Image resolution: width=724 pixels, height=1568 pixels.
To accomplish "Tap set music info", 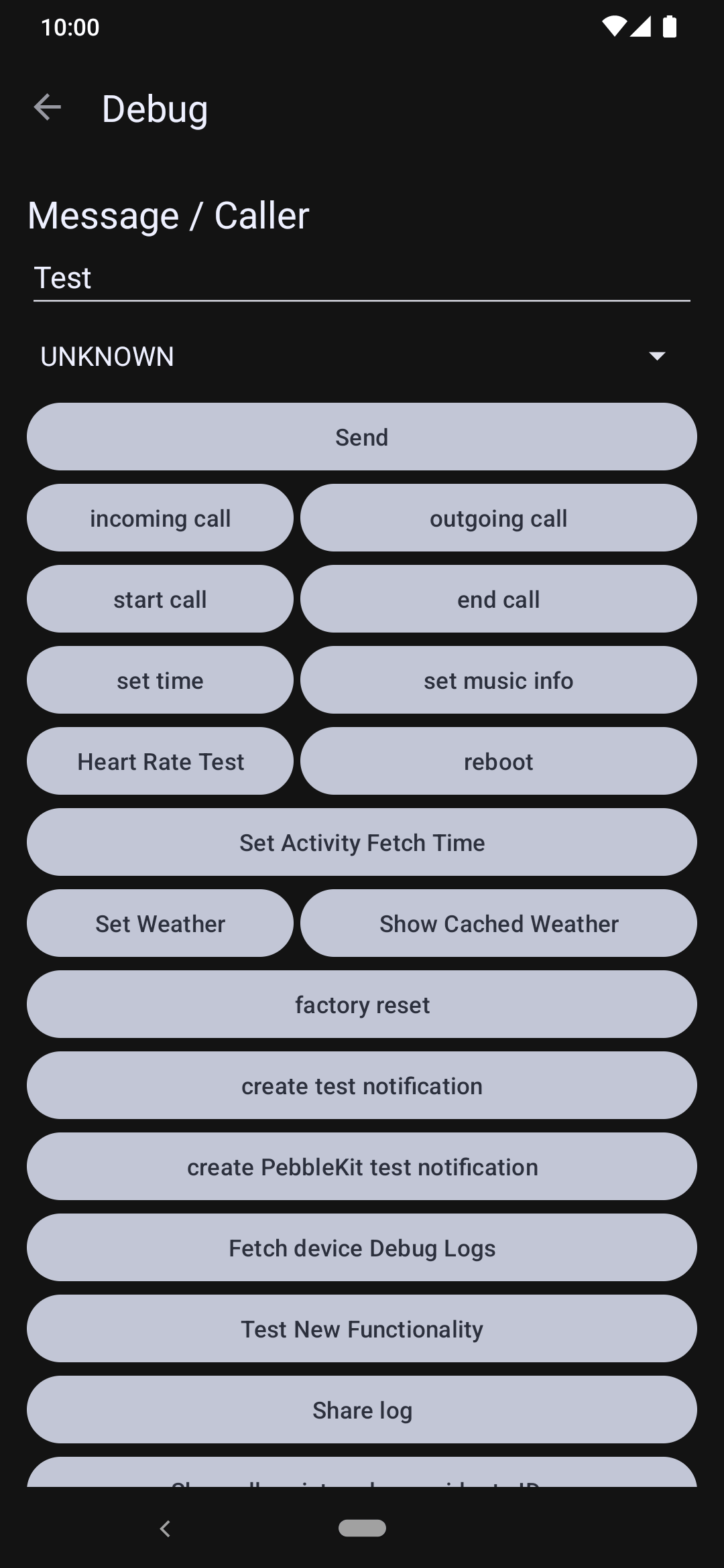I will pos(499,680).
